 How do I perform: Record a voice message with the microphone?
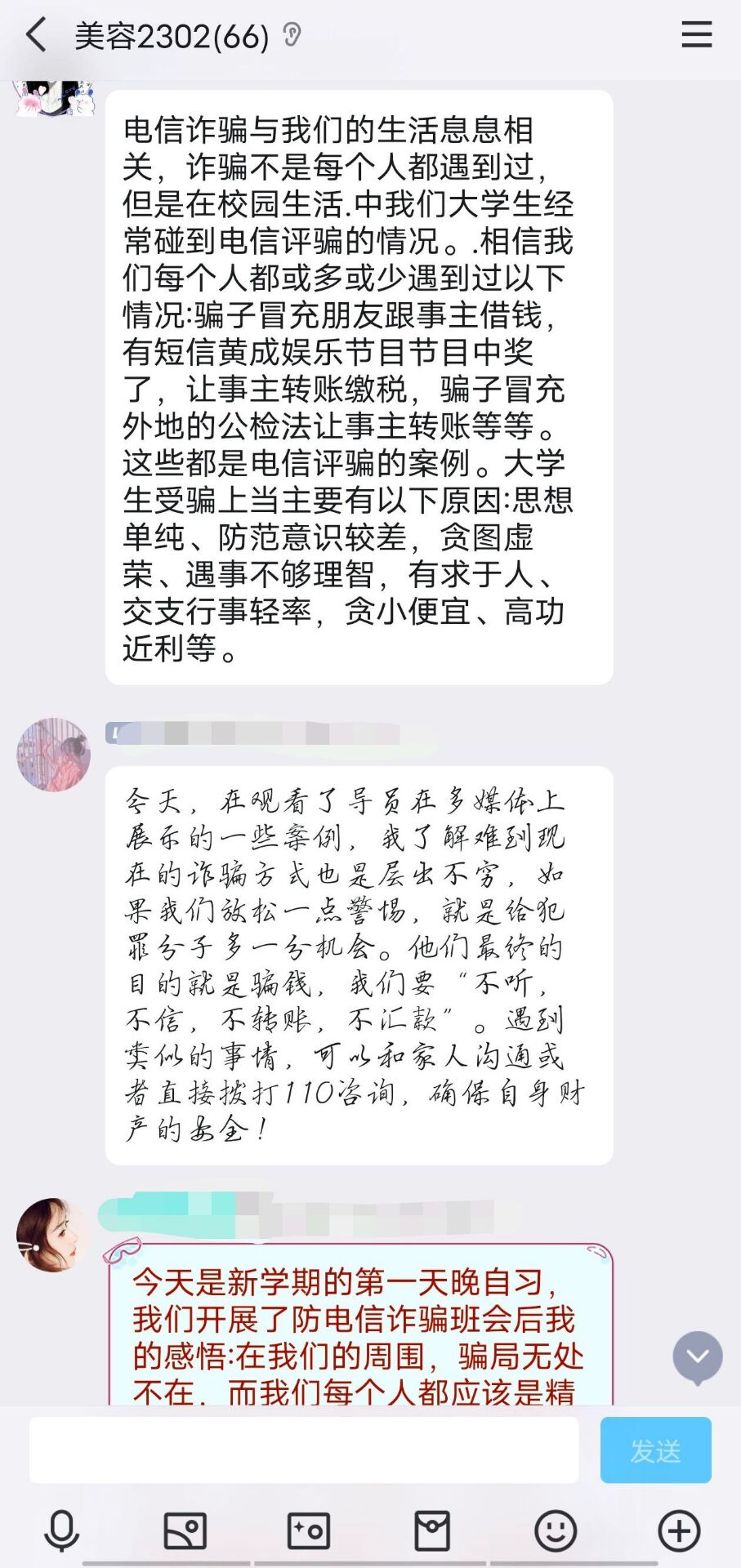[61, 1530]
